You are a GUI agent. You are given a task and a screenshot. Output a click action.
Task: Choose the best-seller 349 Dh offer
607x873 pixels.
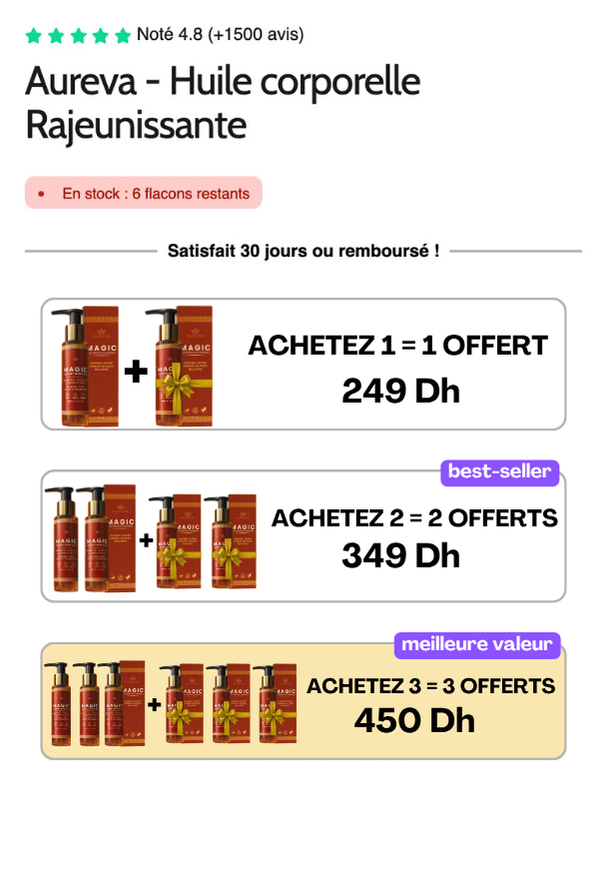pos(303,536)
